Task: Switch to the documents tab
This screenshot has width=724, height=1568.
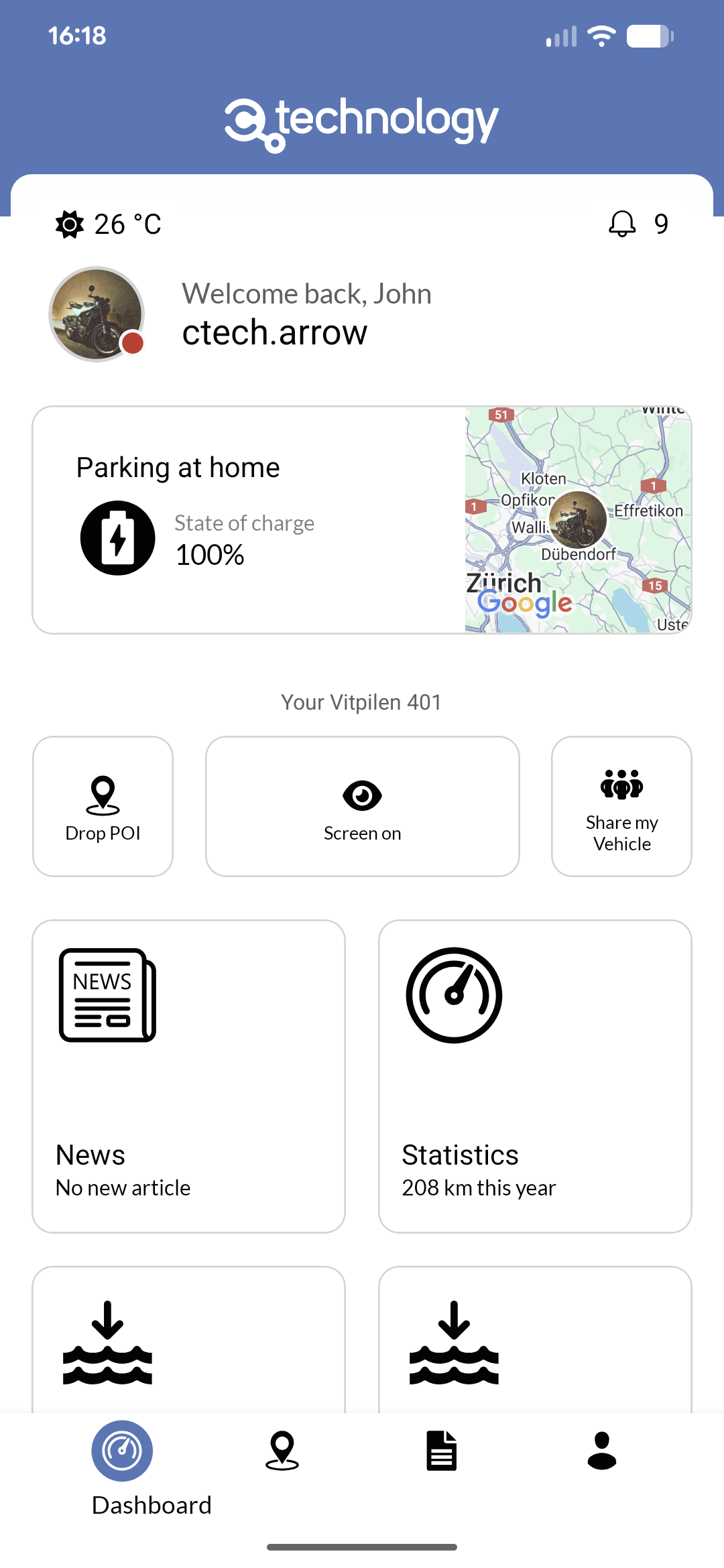Action: (442, 1451)
